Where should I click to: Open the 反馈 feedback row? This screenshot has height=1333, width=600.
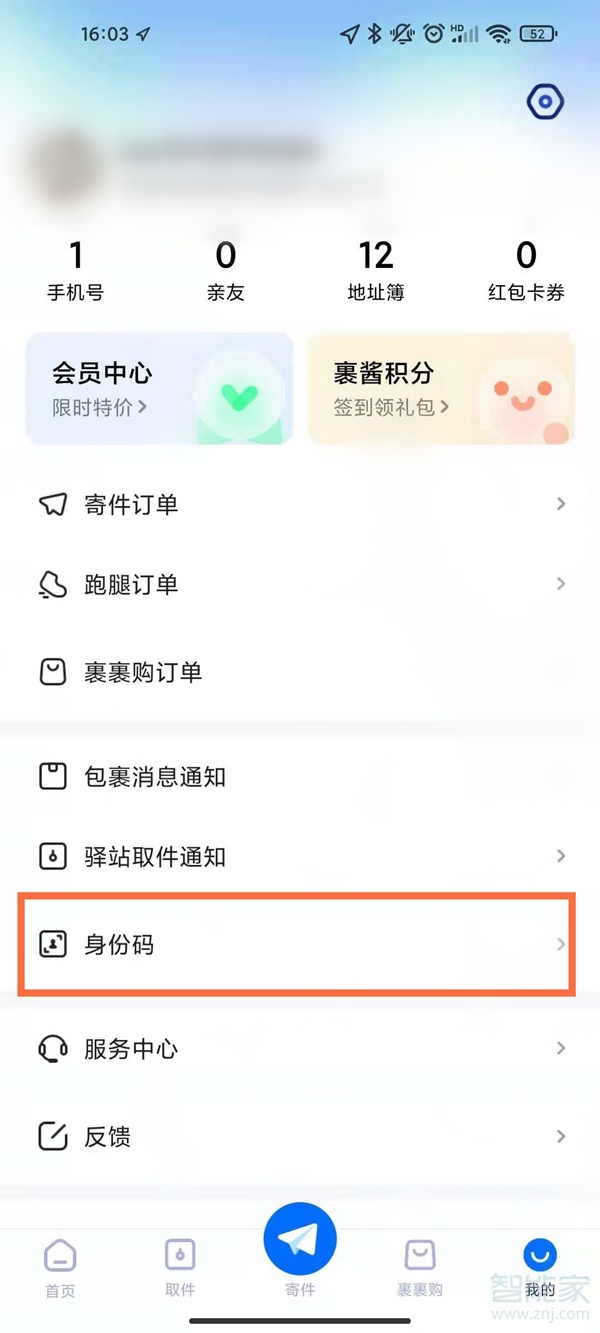[x=300, y=1136]
